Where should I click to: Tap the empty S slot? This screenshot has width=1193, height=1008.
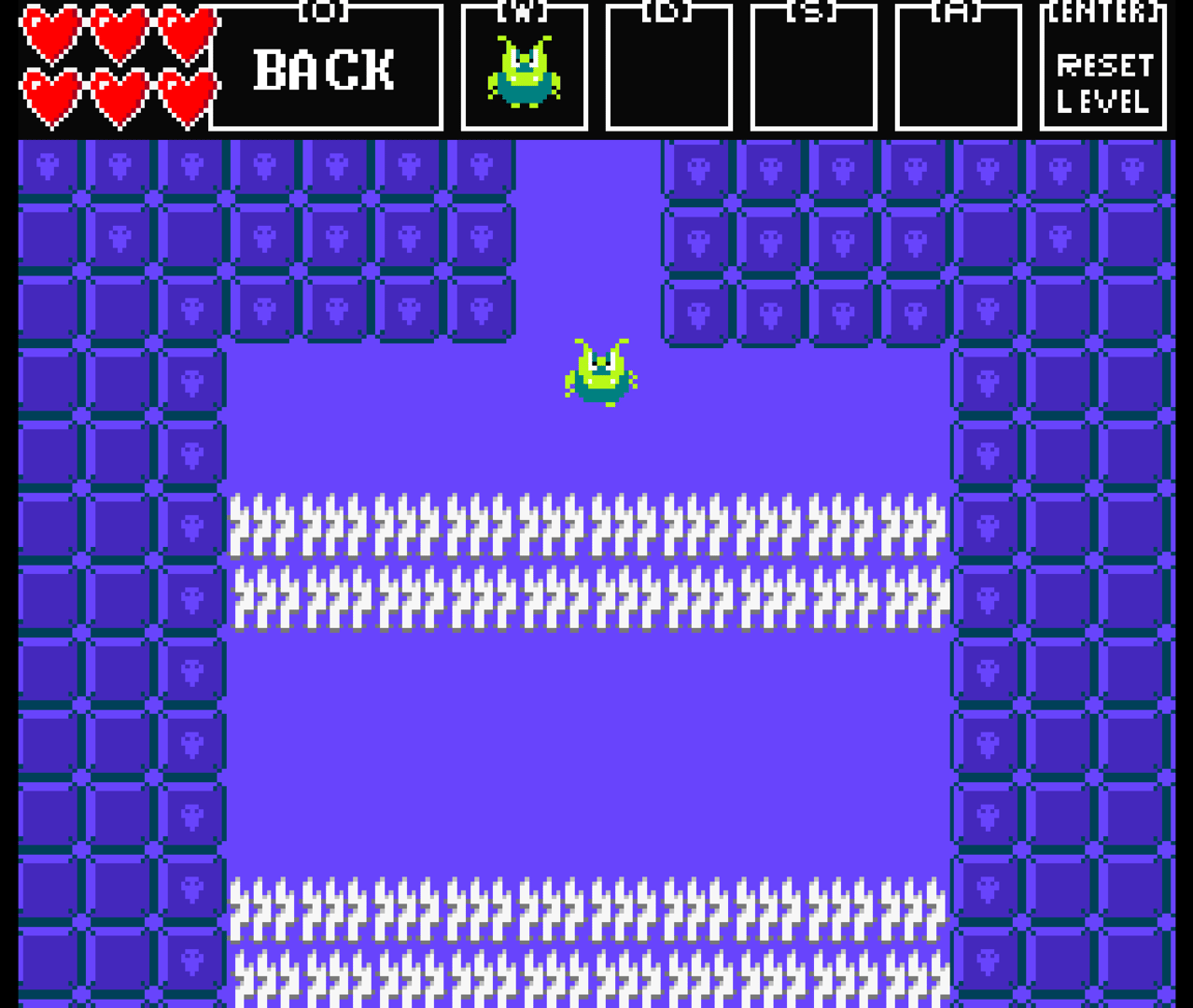813,69
